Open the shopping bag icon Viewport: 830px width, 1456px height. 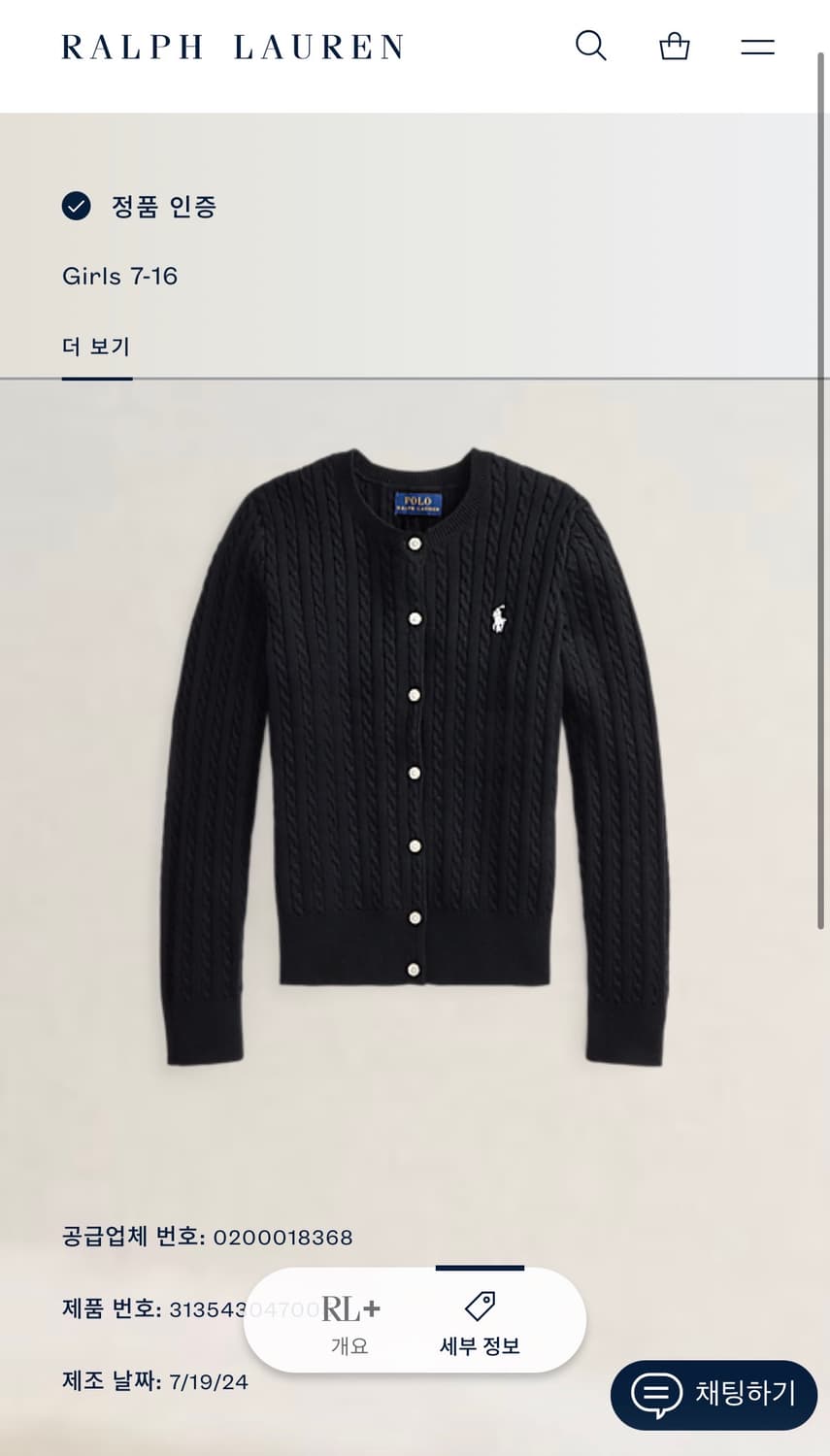674,46
